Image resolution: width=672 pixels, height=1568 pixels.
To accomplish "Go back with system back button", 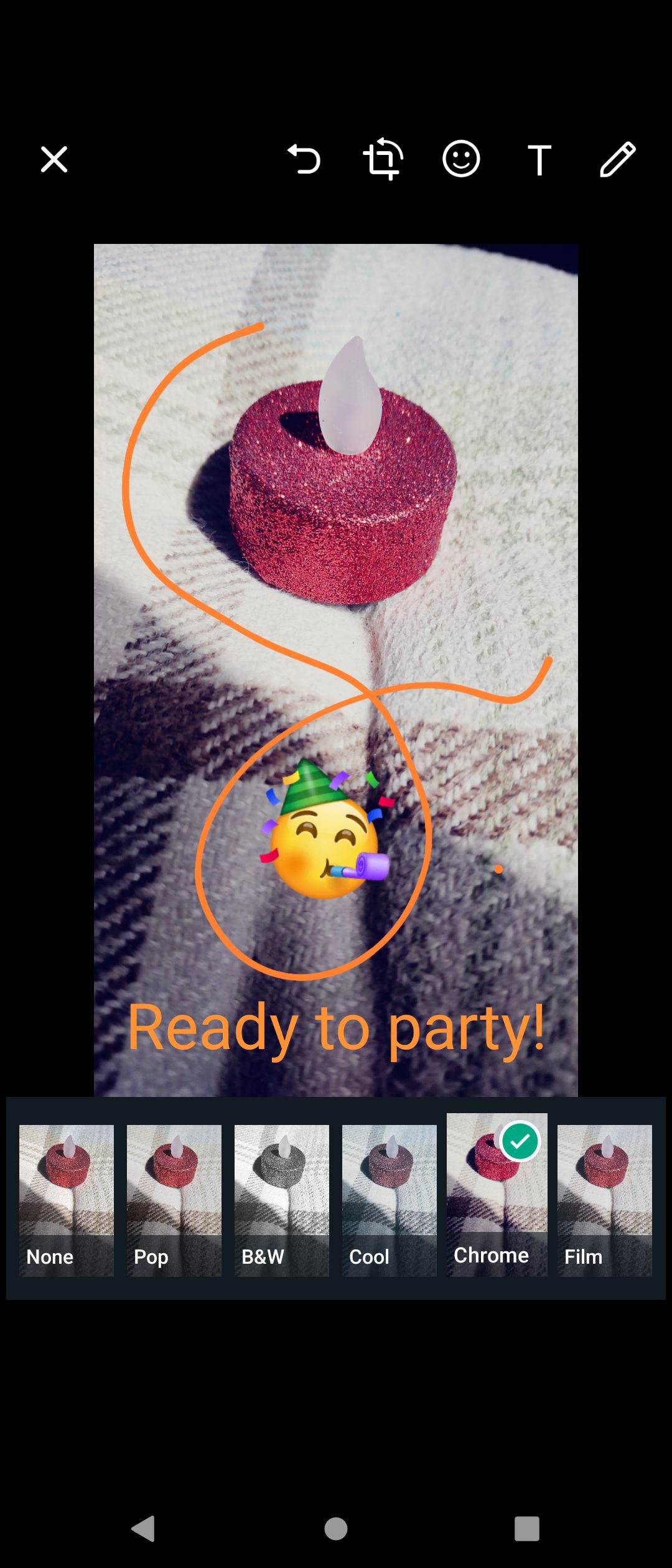I will pos(144,1528).
